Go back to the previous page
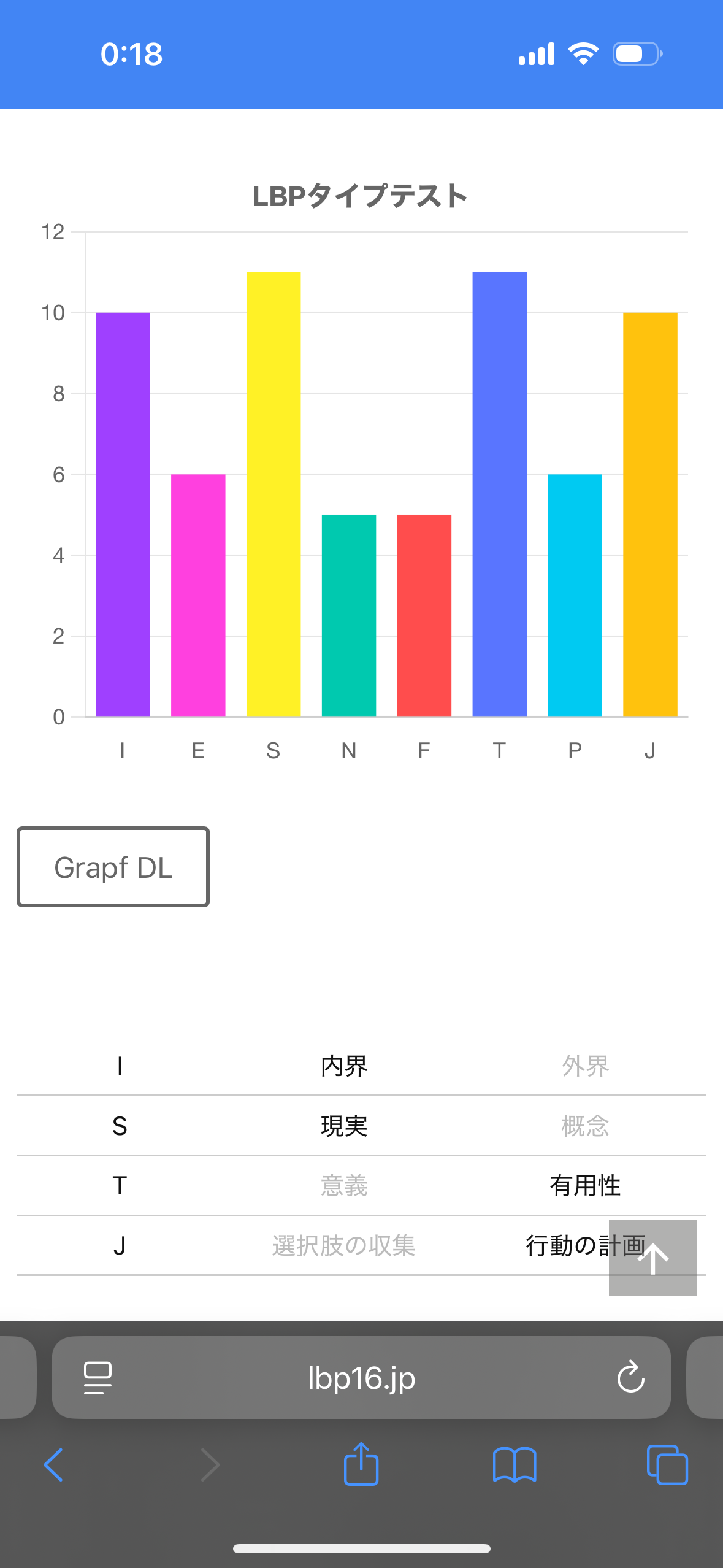Image resolution: width=723 pixels, height=1568 pixels. tap(54, 1465)
